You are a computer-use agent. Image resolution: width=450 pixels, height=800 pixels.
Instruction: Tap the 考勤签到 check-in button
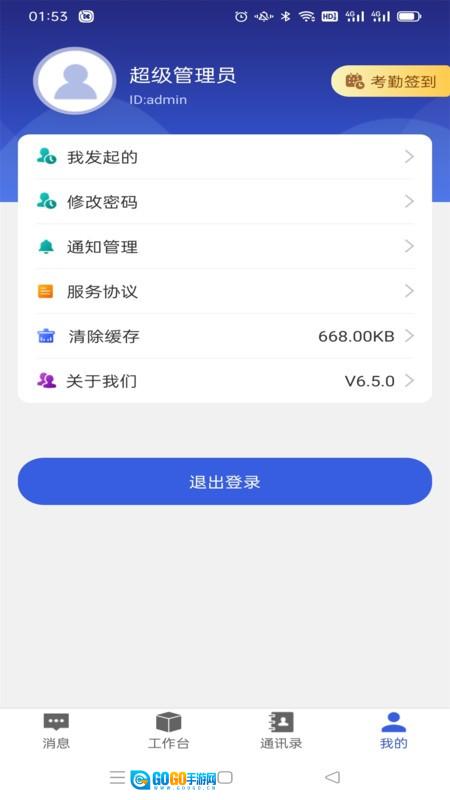[391, 81]
